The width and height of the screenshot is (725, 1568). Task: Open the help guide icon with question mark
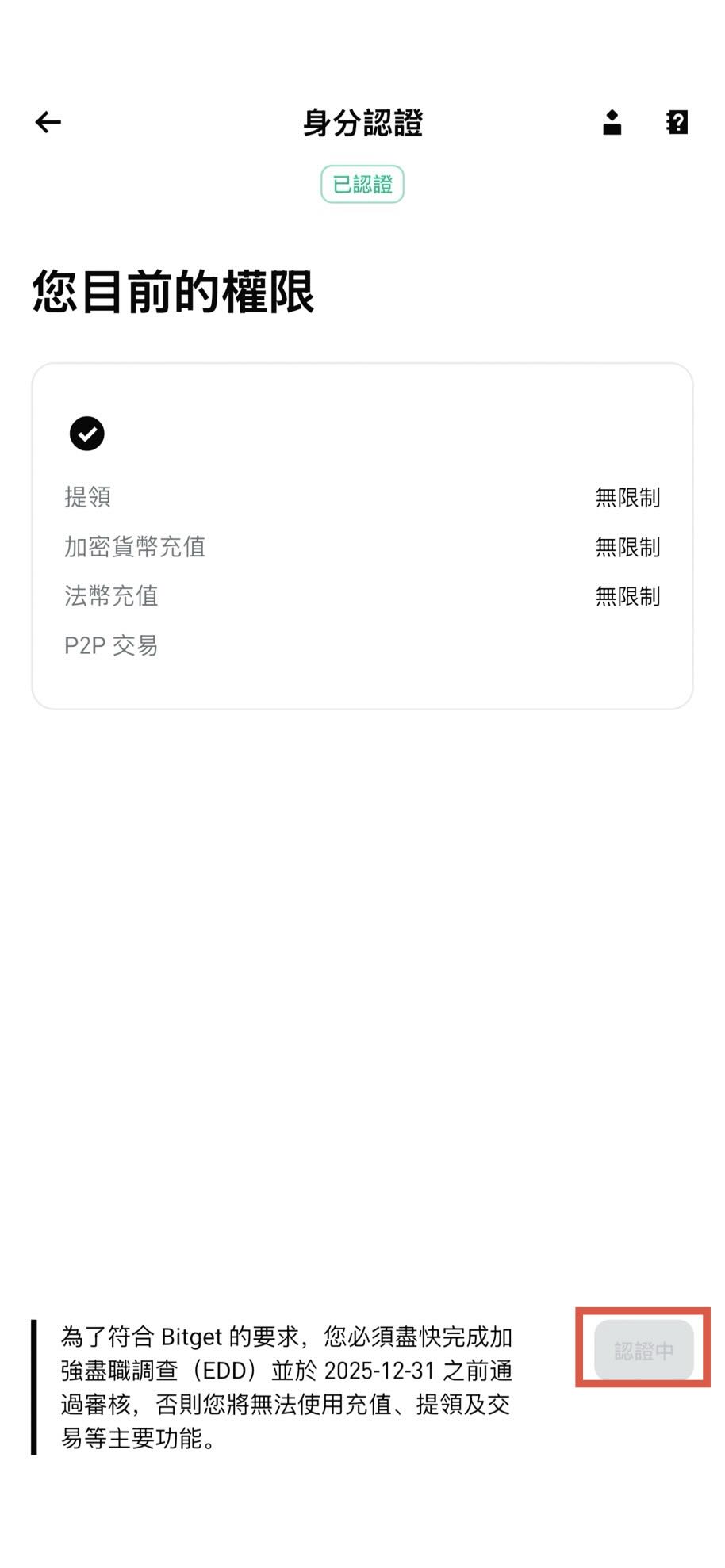pyautogui.click(x=677, y=122)
